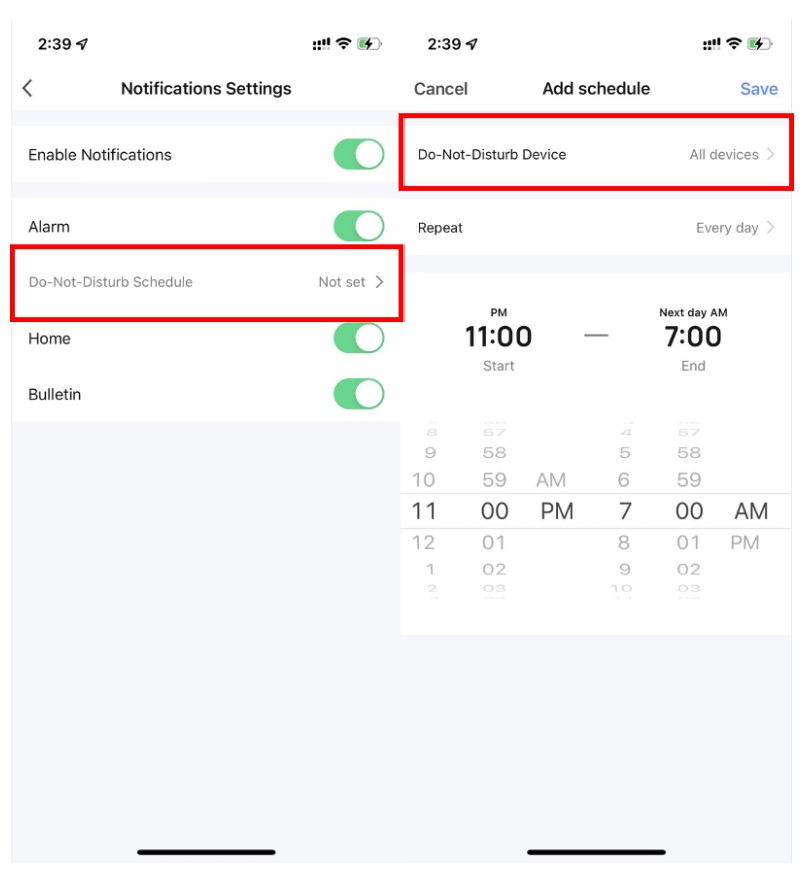
Task: Turn off the Alarm notifications switch
Action: click(358, 227)
